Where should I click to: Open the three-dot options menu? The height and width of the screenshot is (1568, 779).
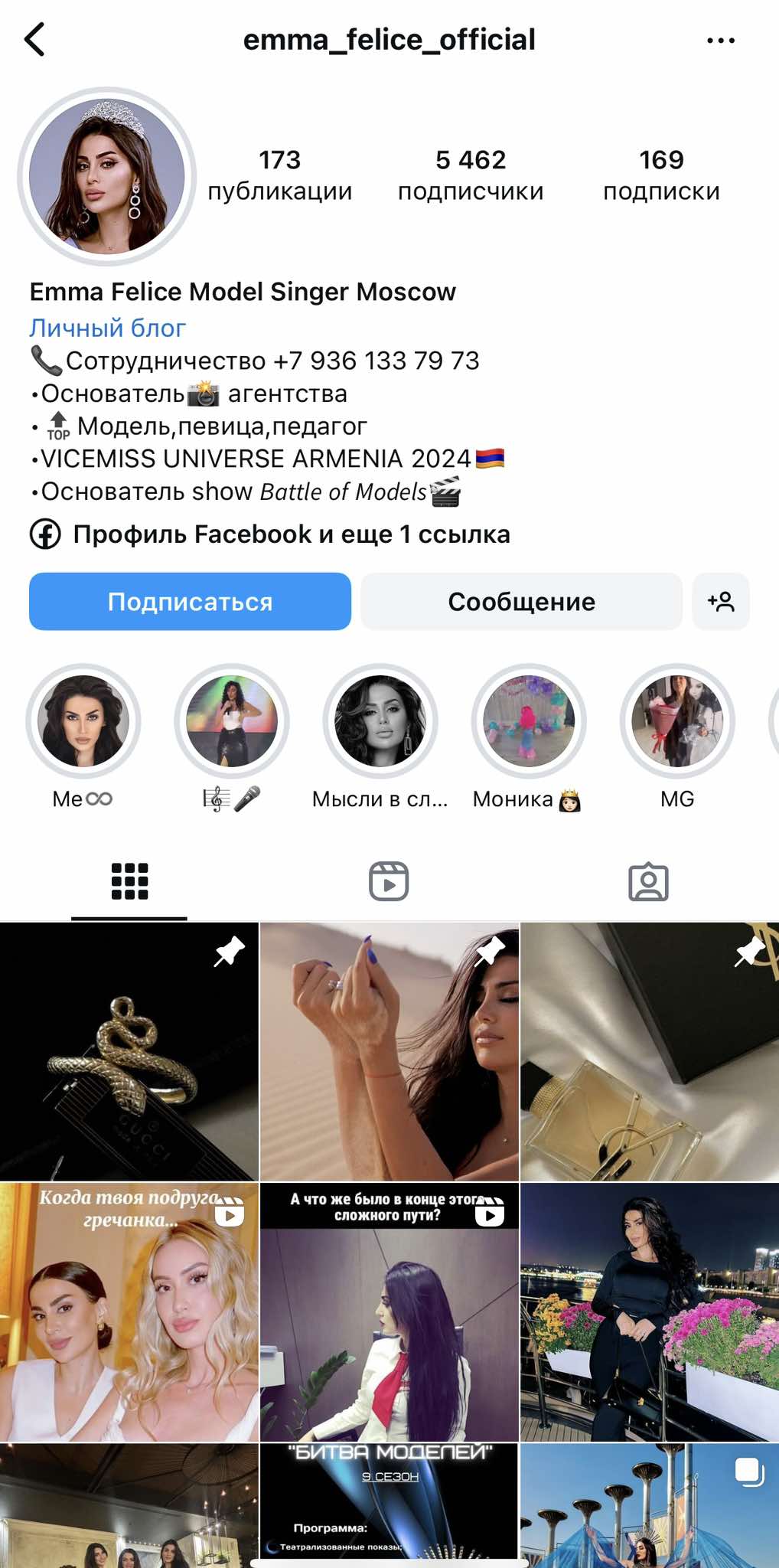pyautogui.click(x=720, y=41)
